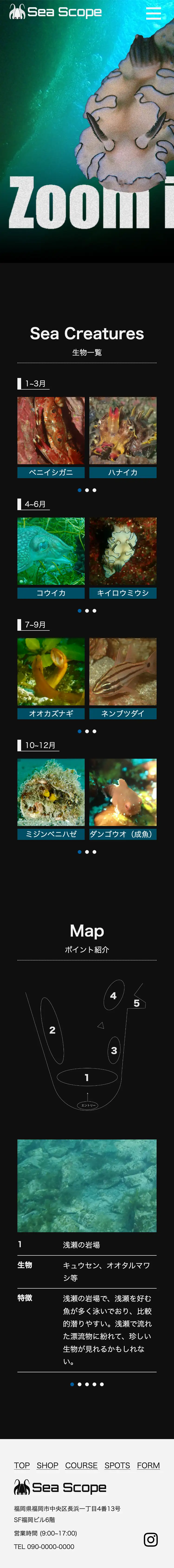Select map point 4

113,996
